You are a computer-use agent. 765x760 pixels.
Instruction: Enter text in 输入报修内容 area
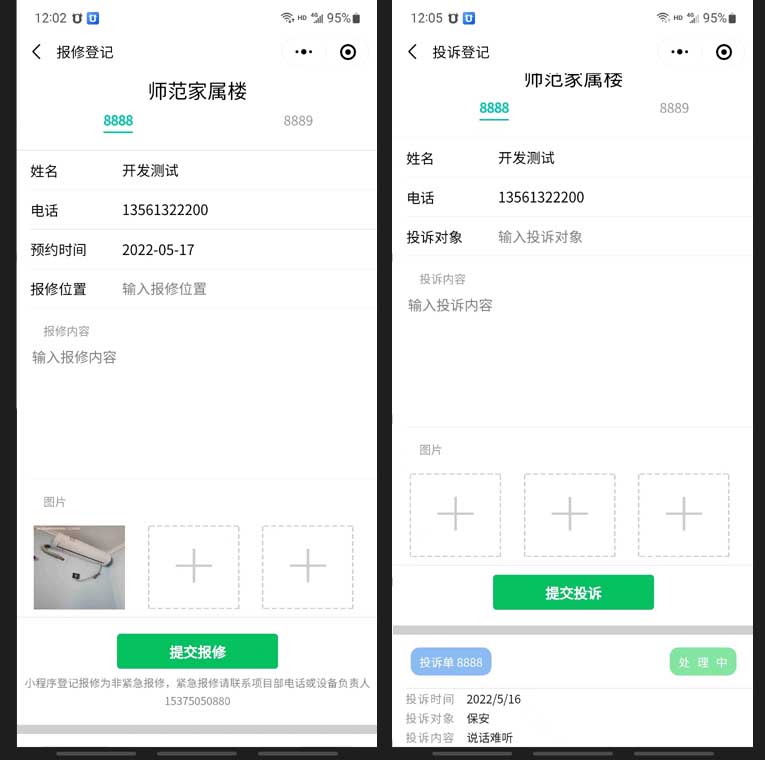tap(195, 400)
